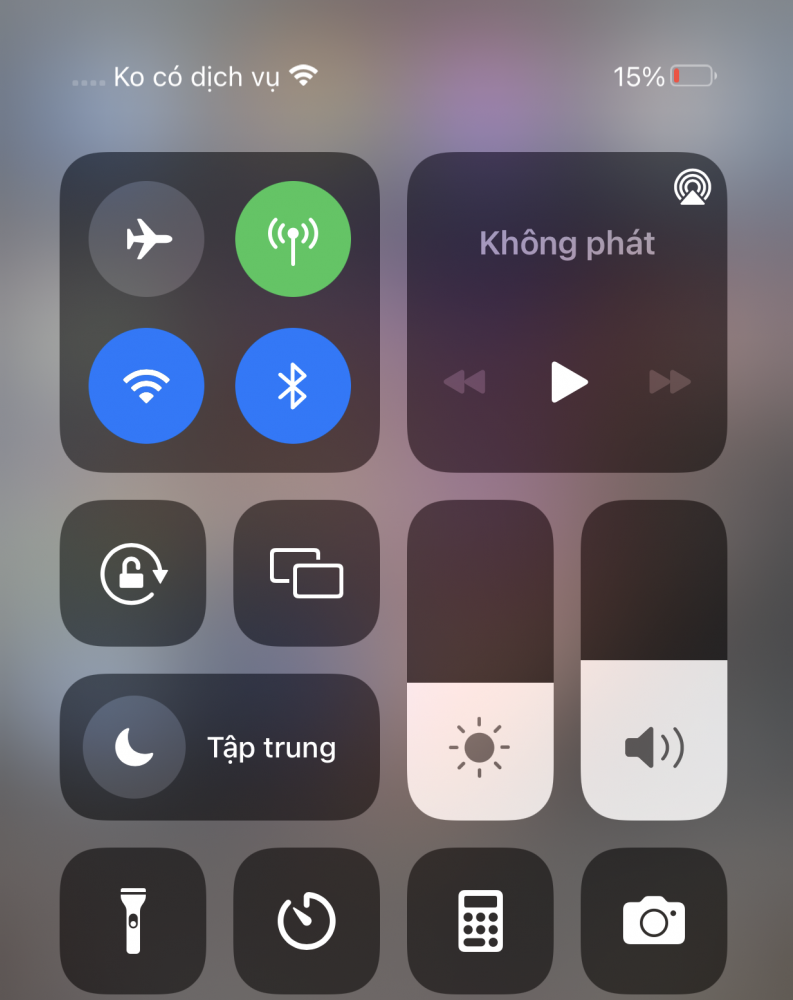Turn off Bluetooth
The height and width of the screenshot is (1000, 793).
(x=293, y=385)
